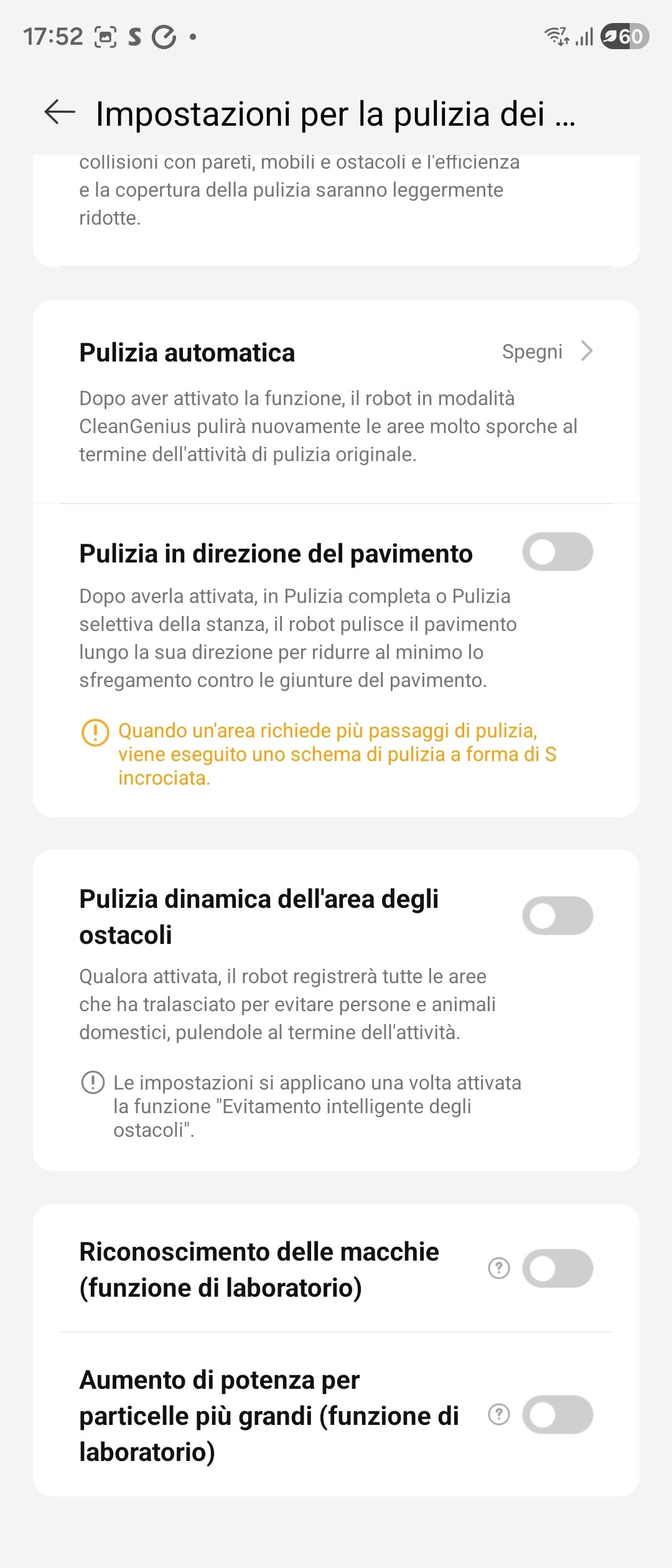
Task: Toggle Pulizia dinamica dell'area degli ostacoli
Action: [558, 916]
